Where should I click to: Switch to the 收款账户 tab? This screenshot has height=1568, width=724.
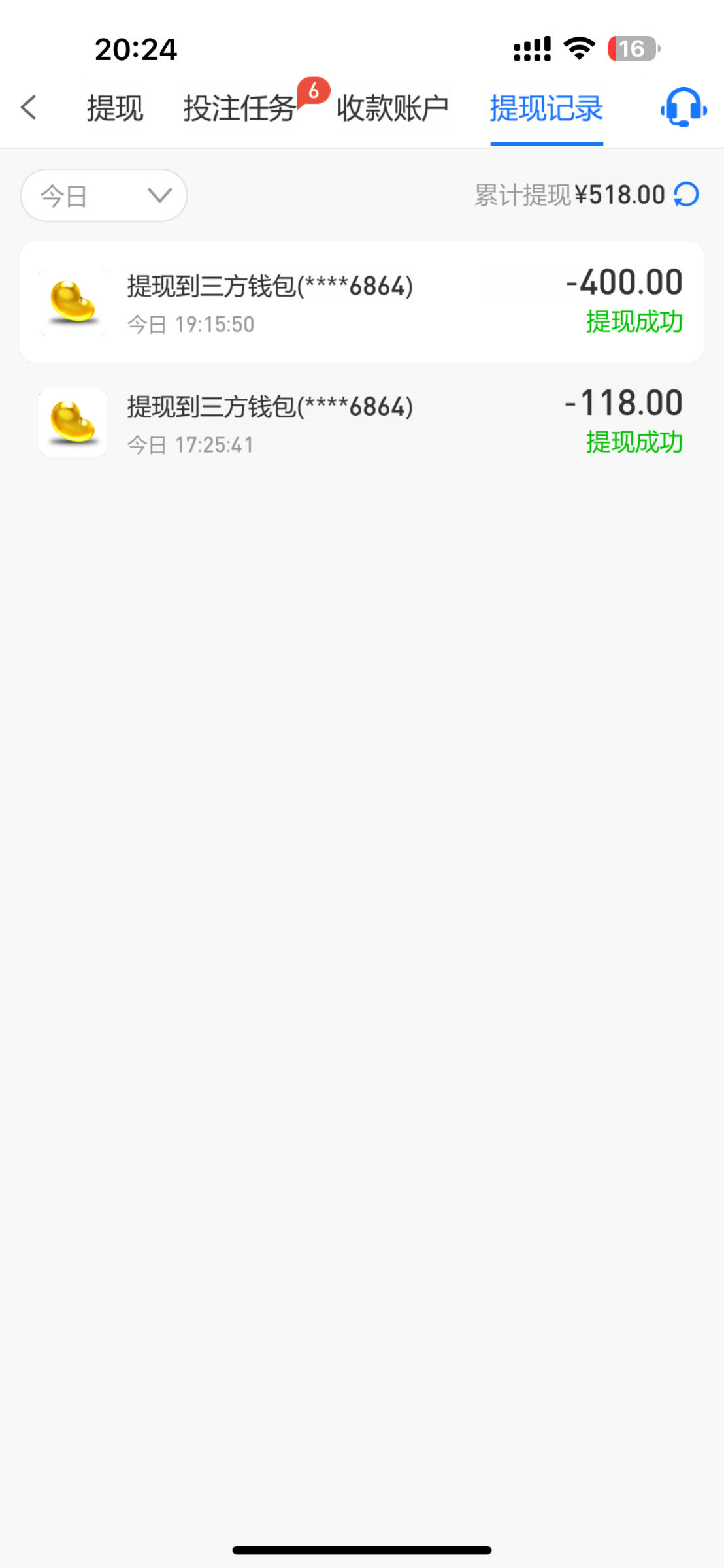coord(393,108)
